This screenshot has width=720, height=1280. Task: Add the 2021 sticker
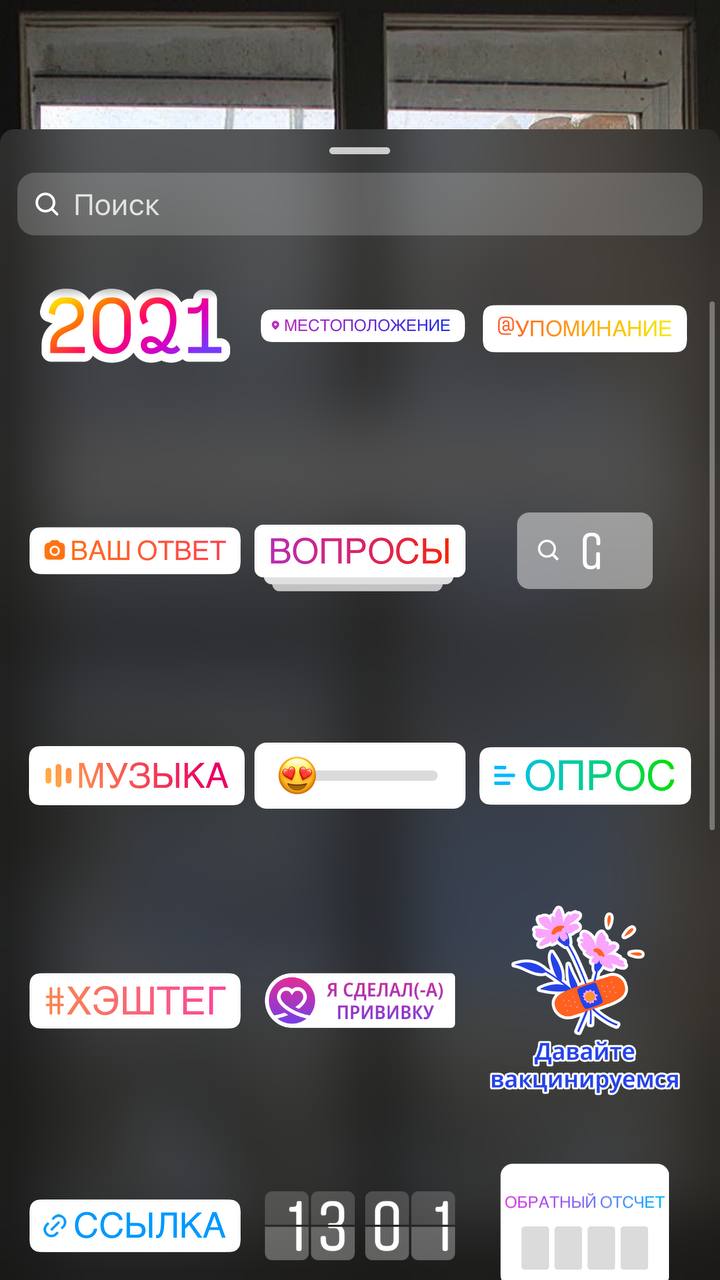tap(135, 326)
